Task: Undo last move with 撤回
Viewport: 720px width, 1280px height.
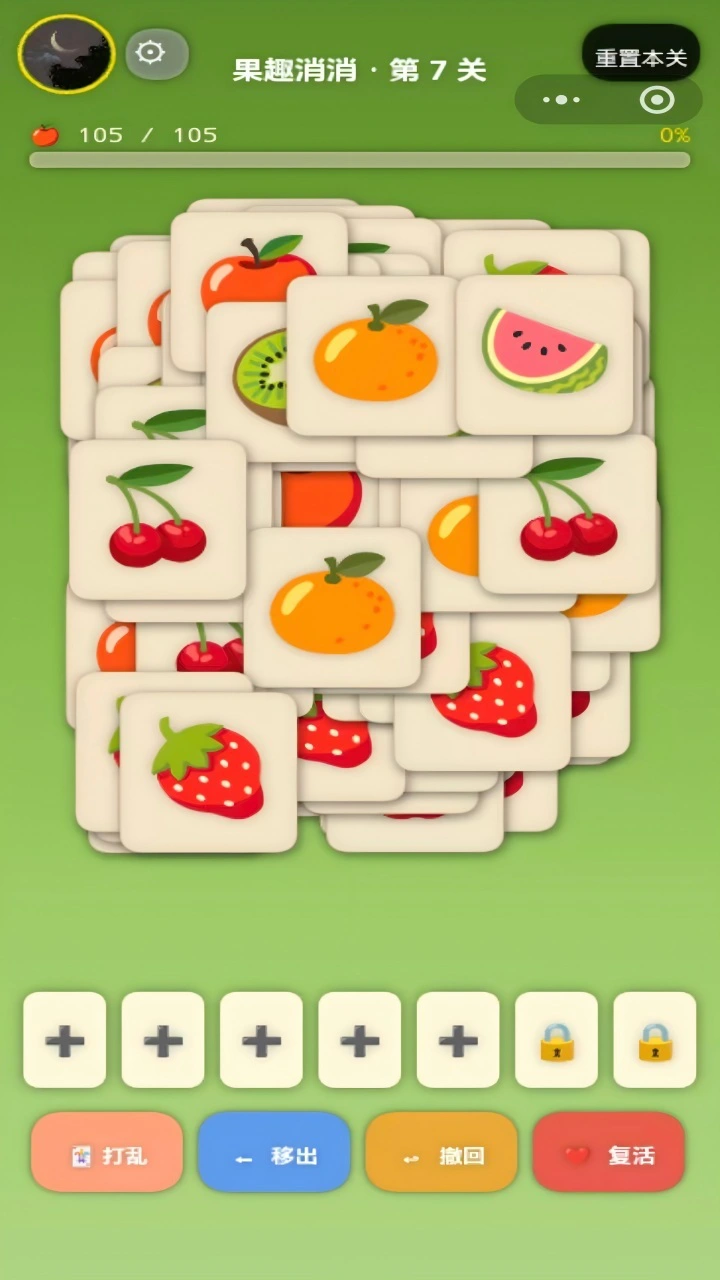Action: [x=441, y=1153]
